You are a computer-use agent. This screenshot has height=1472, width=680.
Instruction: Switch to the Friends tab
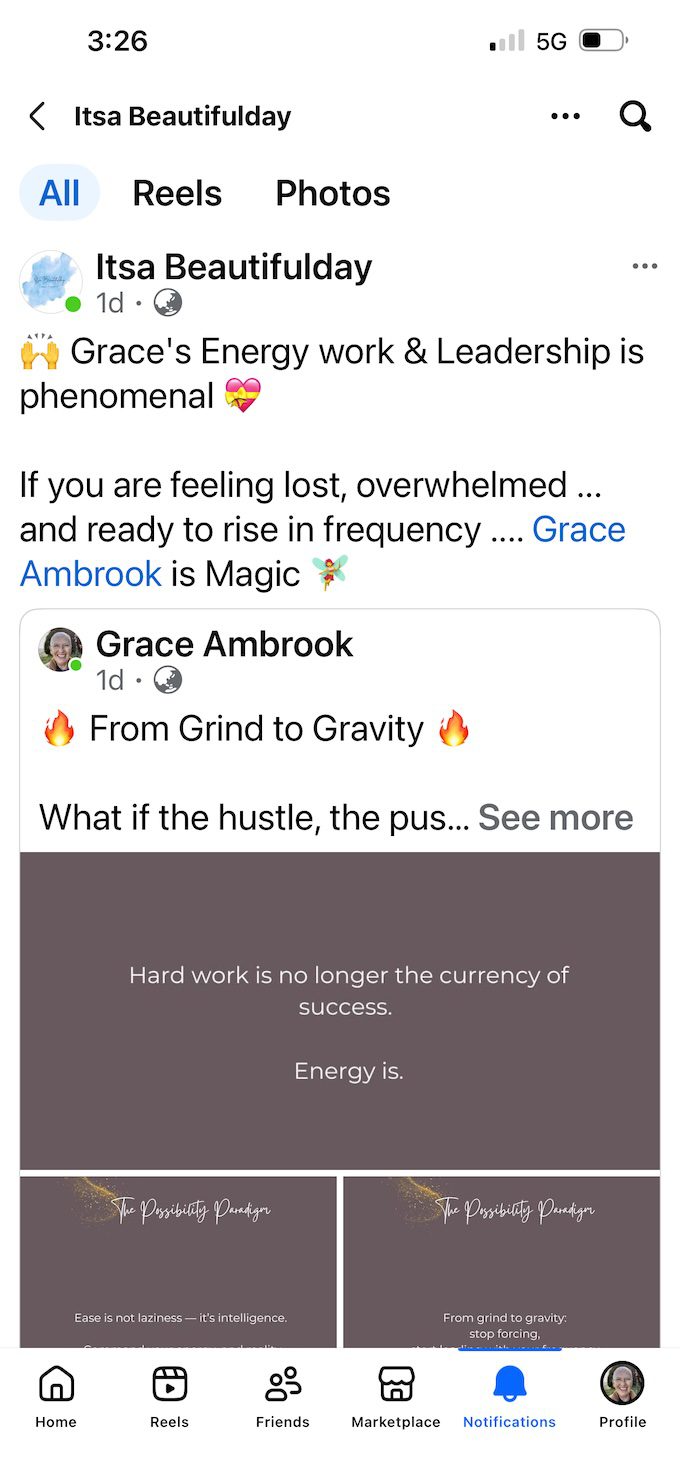[x=283, y=1396]
